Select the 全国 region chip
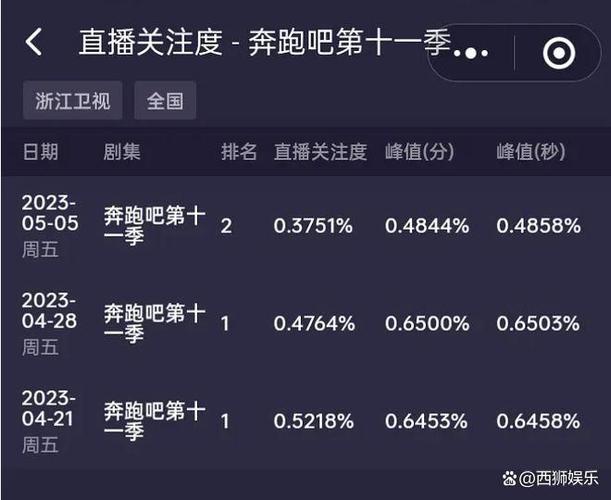Screen dimensions: 611x500 (x=165, y=101)
